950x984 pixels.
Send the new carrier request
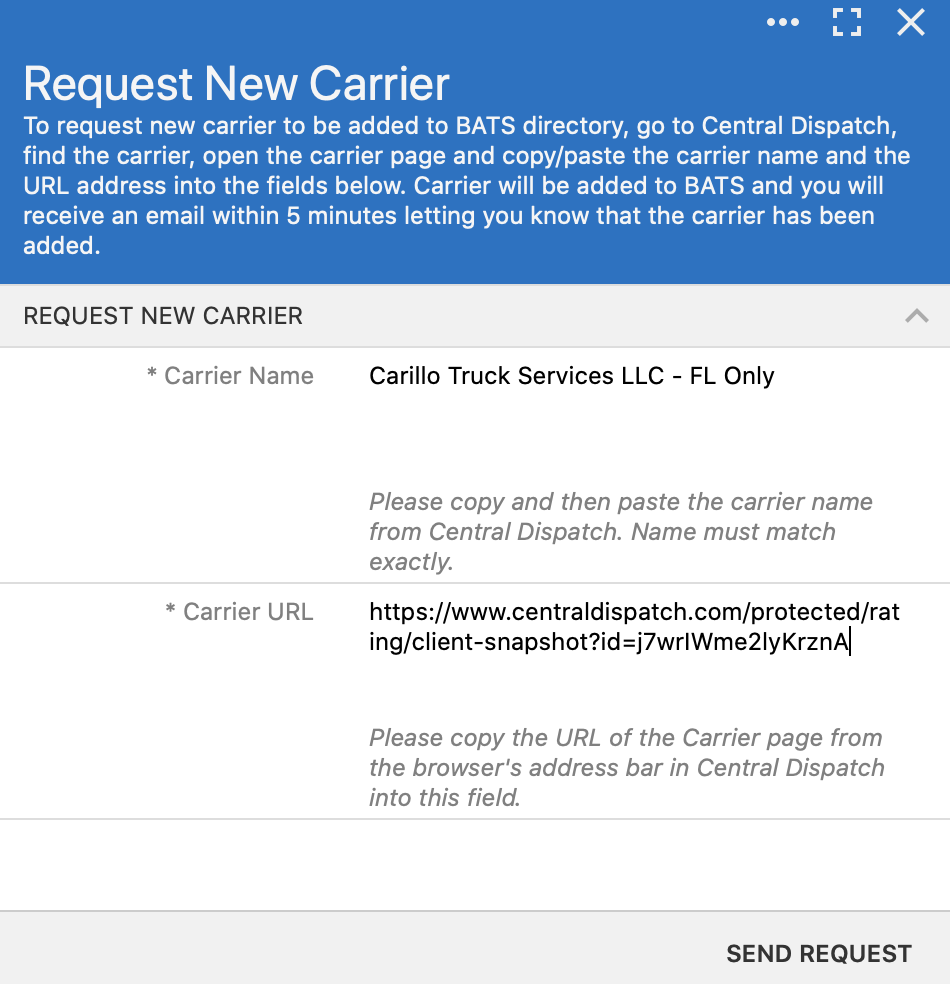(819, 953)
